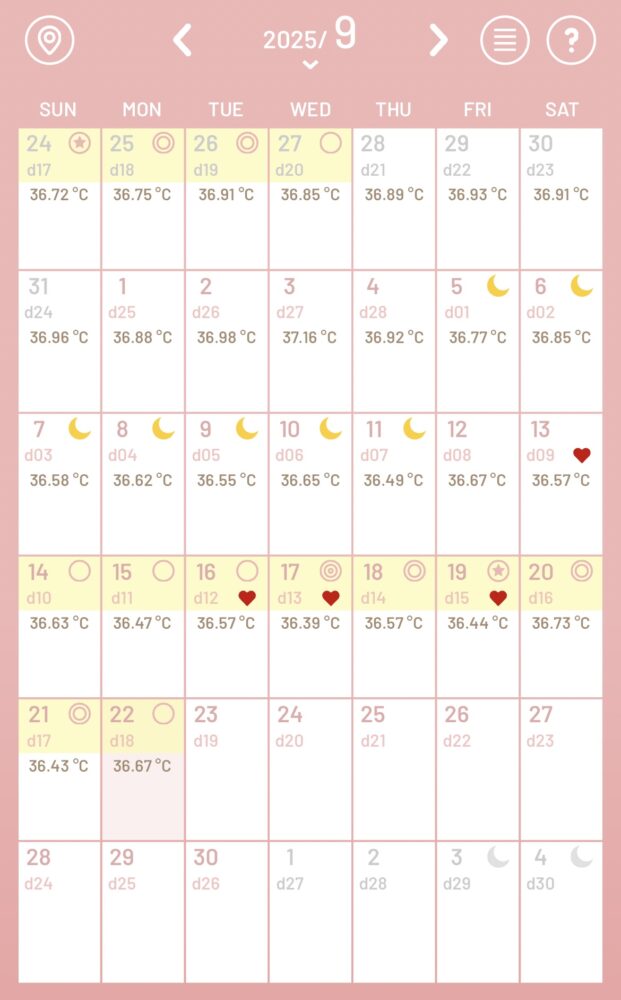Select September 3 showing 37.16 °C
This screenshot has width=621, height=1000.
click(x=310, y=341)
